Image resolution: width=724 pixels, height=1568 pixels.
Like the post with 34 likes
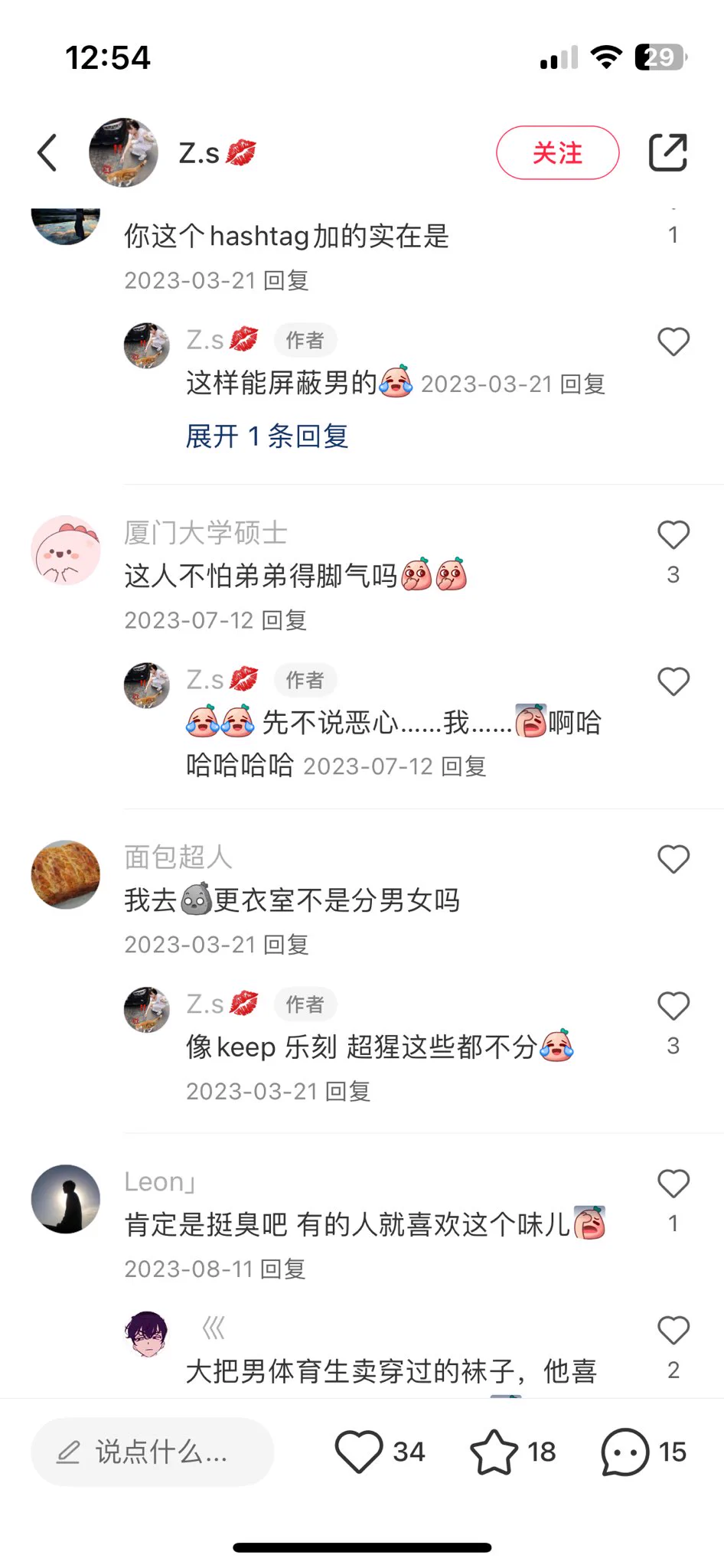(x=359, y=1452)
